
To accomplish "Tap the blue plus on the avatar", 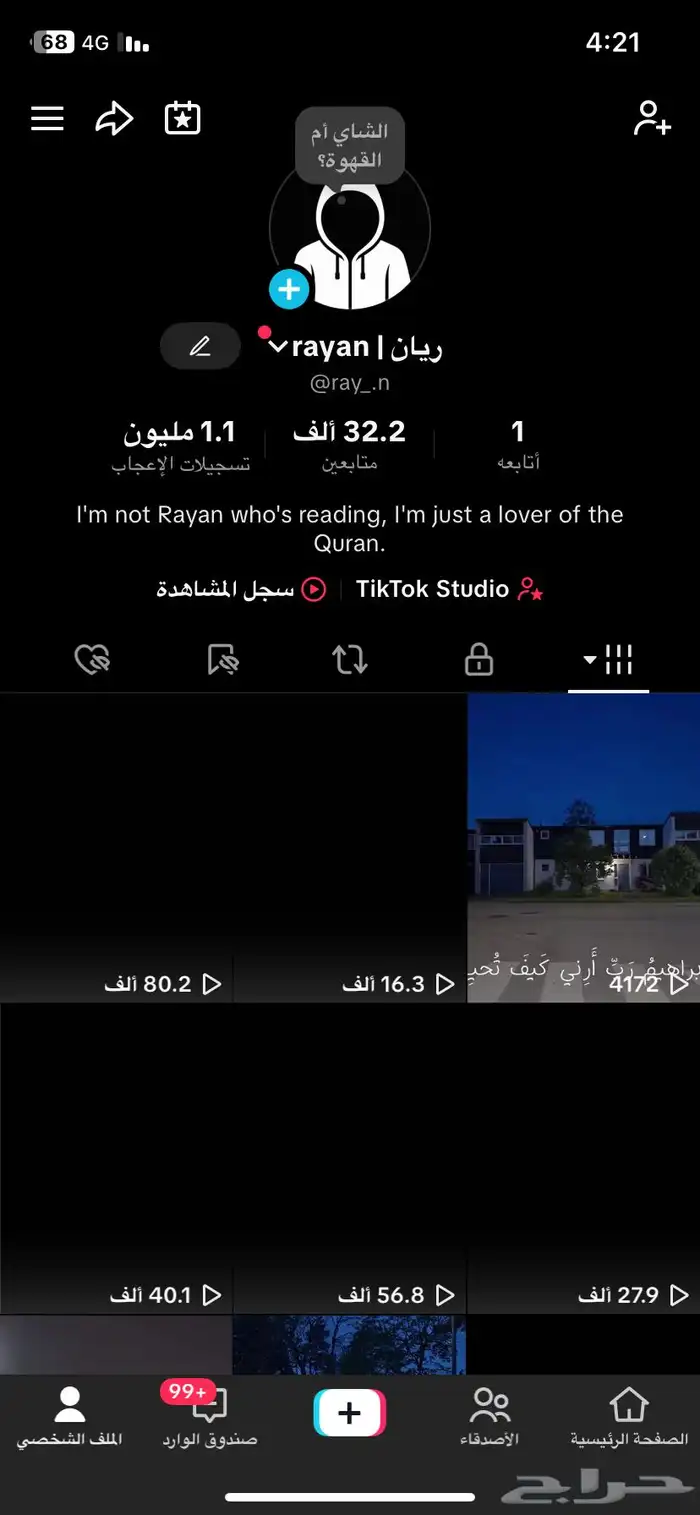I will (x=289, y=290).
